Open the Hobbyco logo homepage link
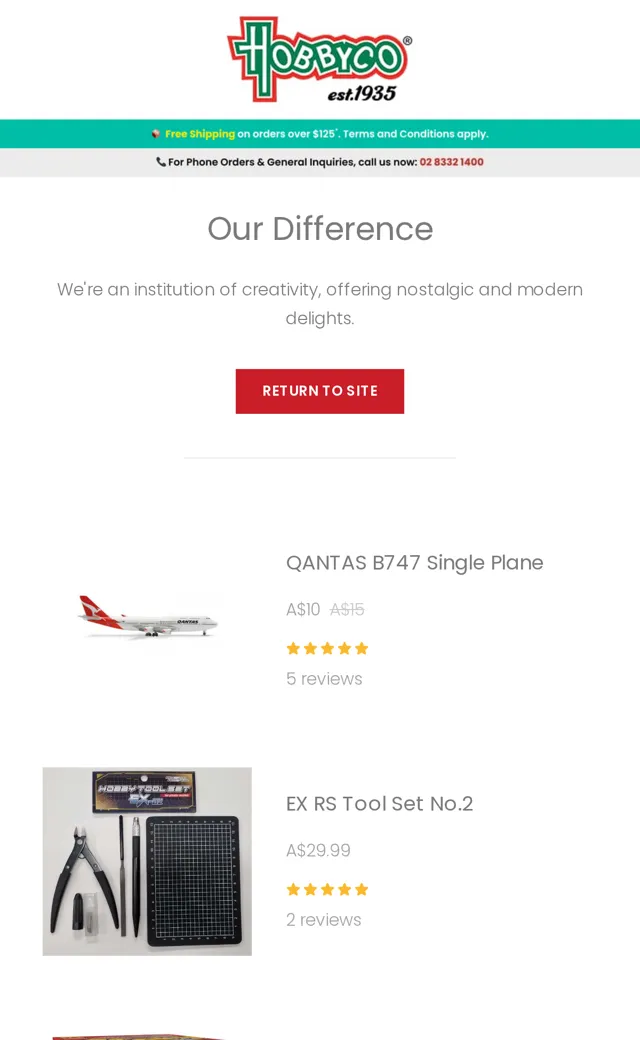 tap(320, 60)
